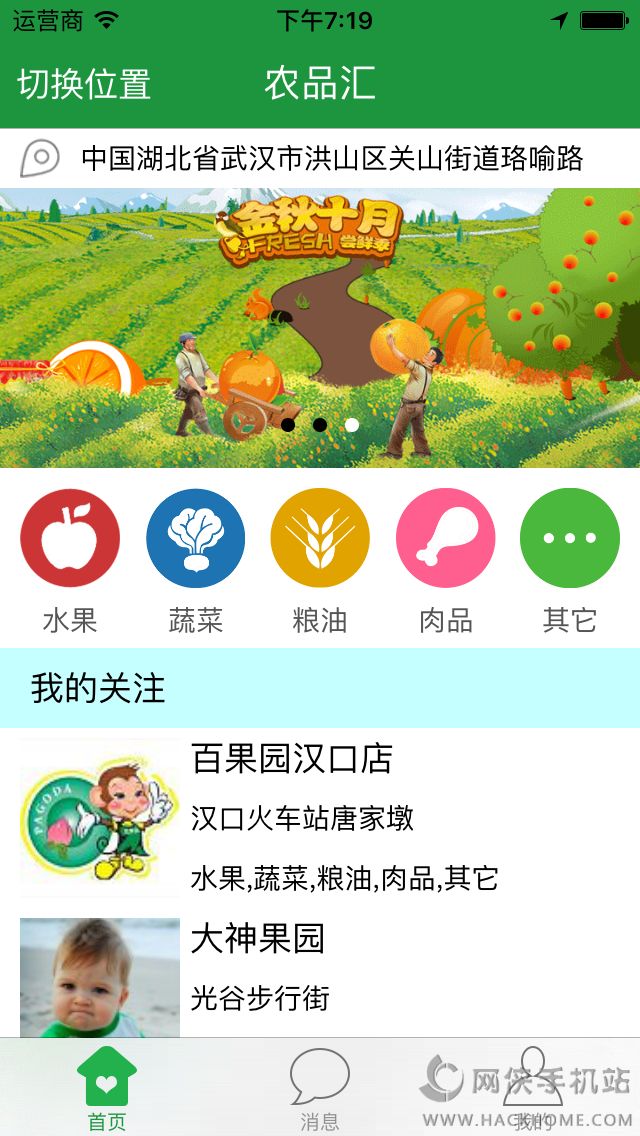This screenshot has height=1136, width=640.
Task: Switch to the 首页 home tab
Action: click(x=107, y=1088)
